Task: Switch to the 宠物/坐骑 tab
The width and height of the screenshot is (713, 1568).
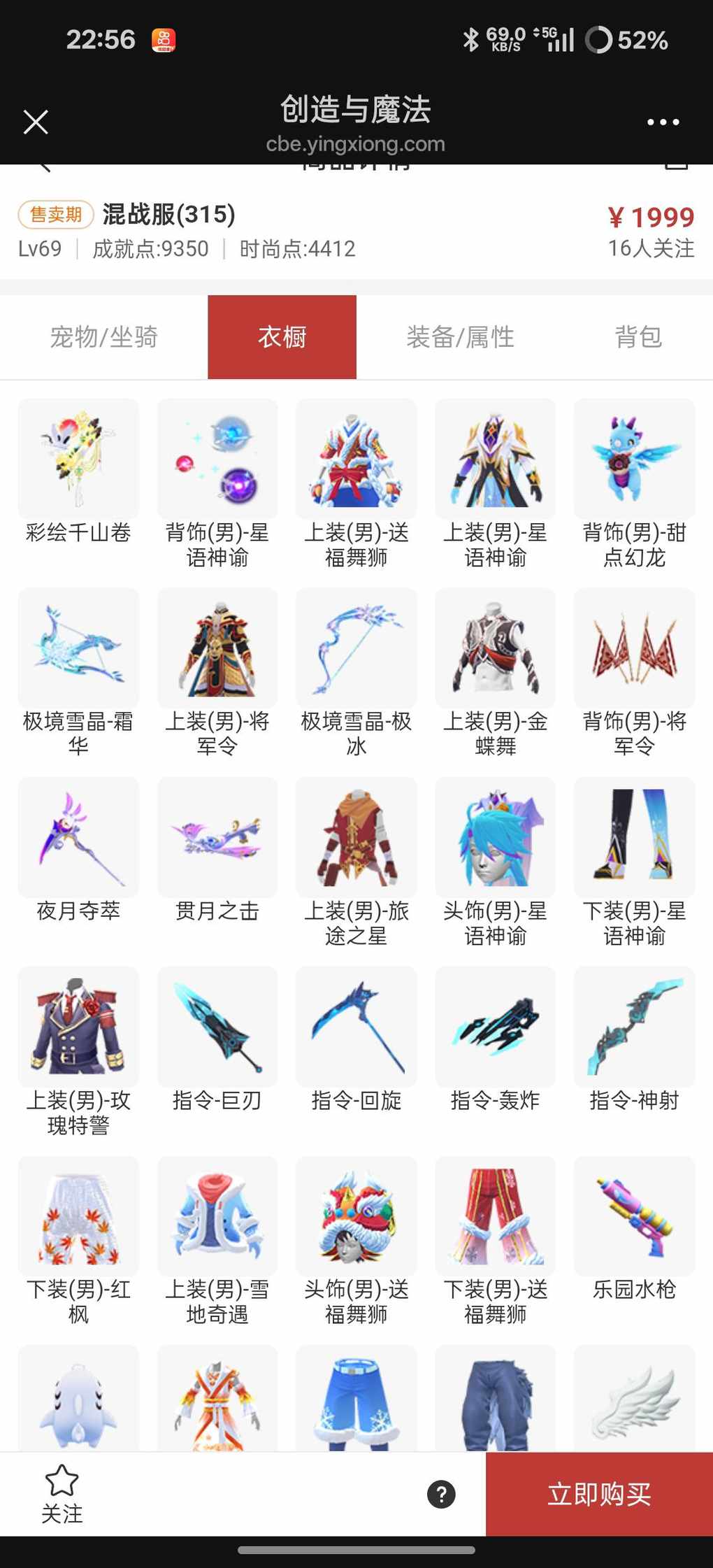Action: coord(104,337)
